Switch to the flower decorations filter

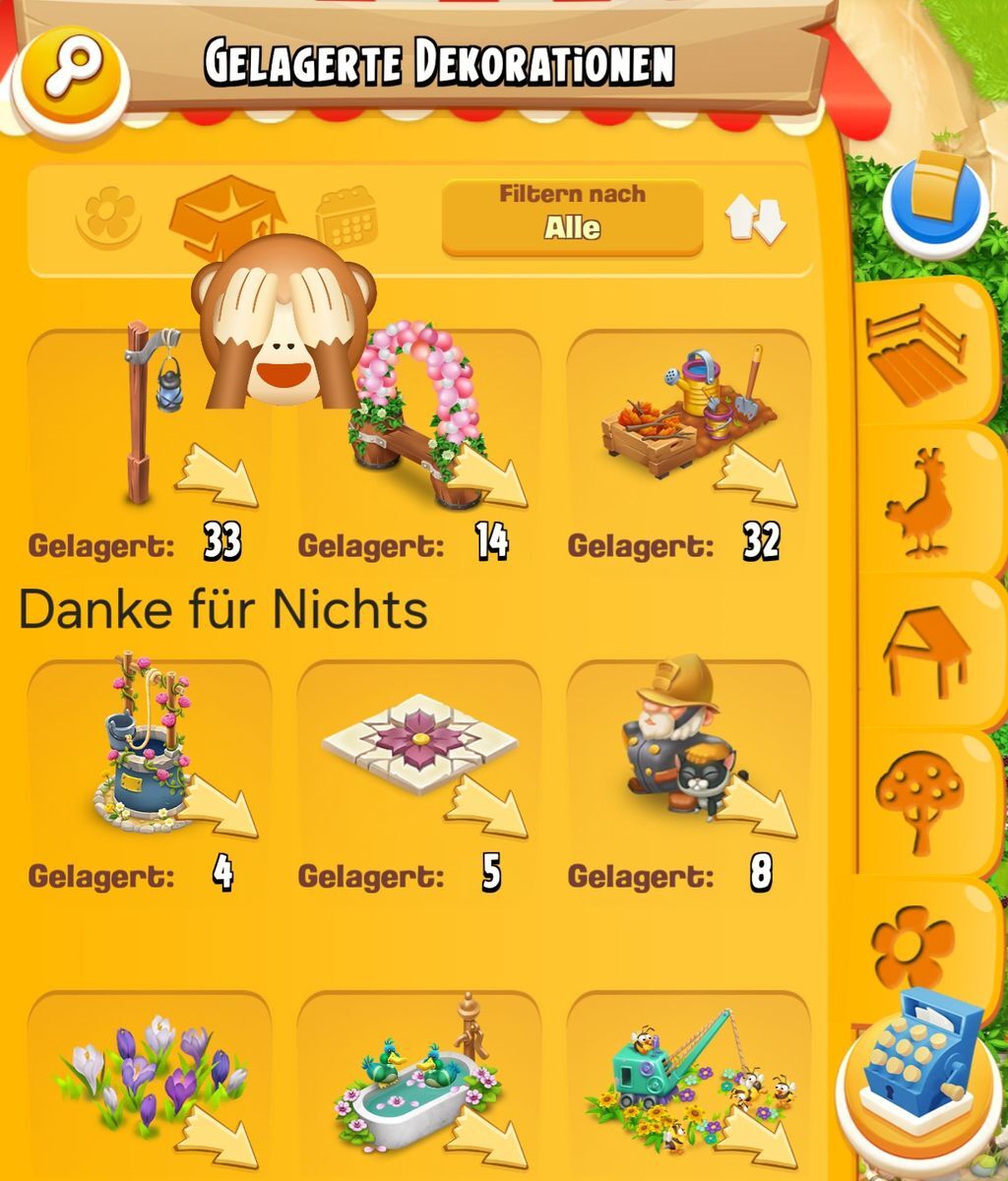click(108, 217)
